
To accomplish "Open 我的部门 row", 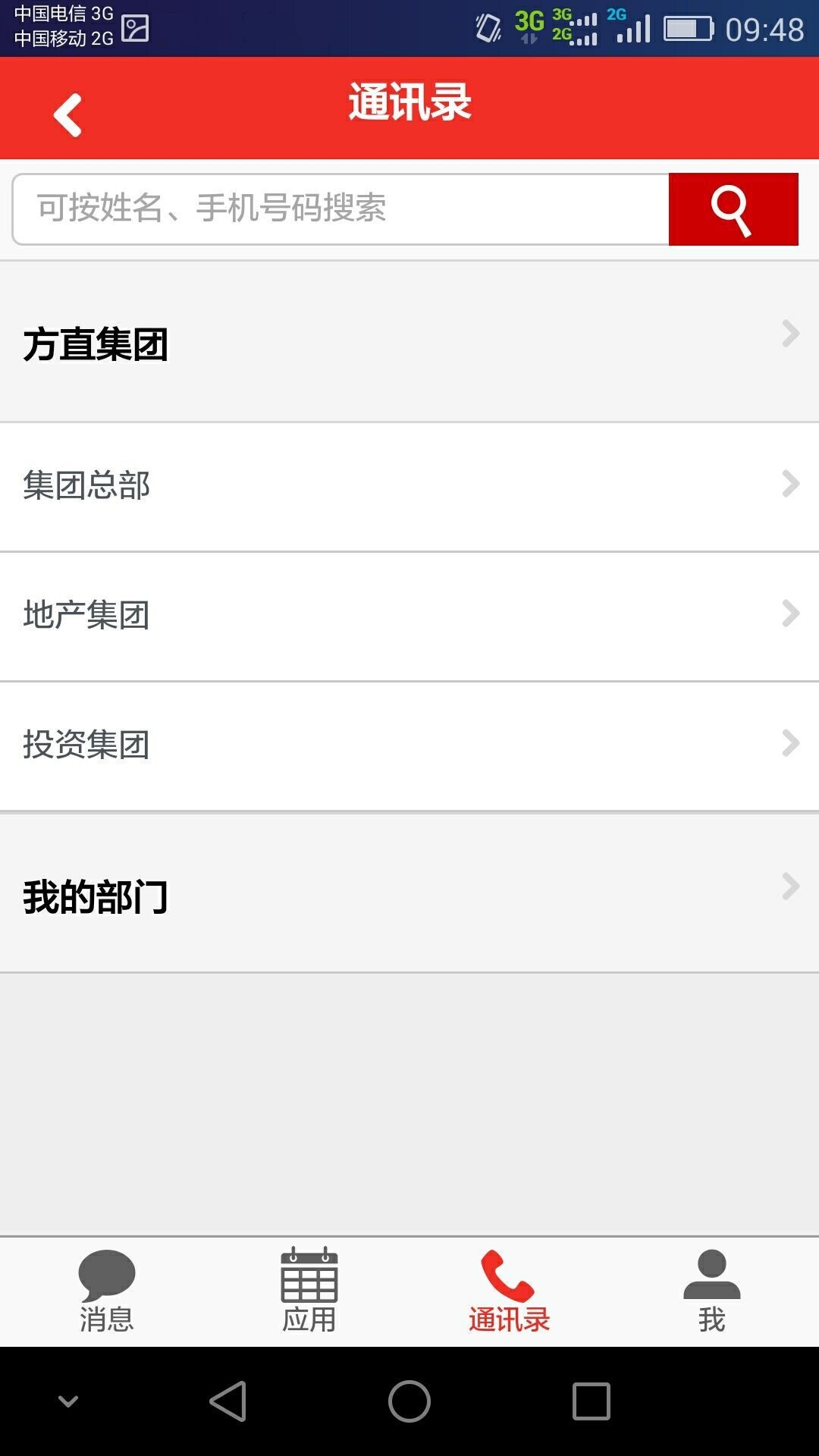I will [x=409, y=895].
